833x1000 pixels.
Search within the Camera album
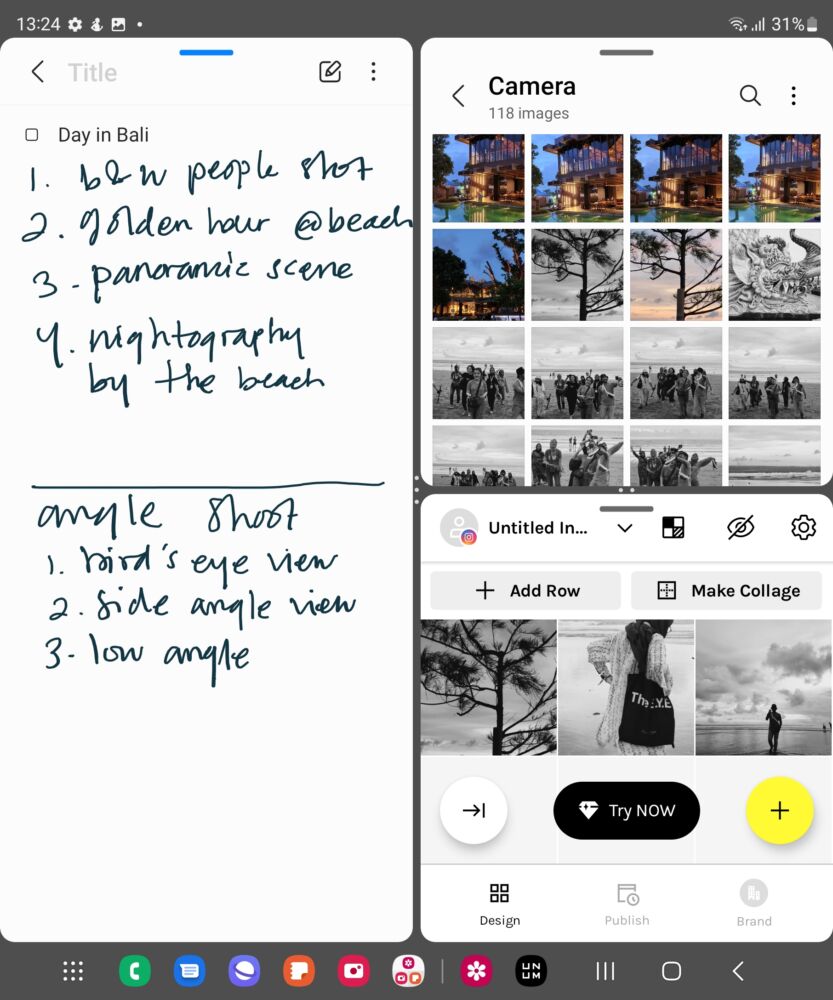click(749, 95)
